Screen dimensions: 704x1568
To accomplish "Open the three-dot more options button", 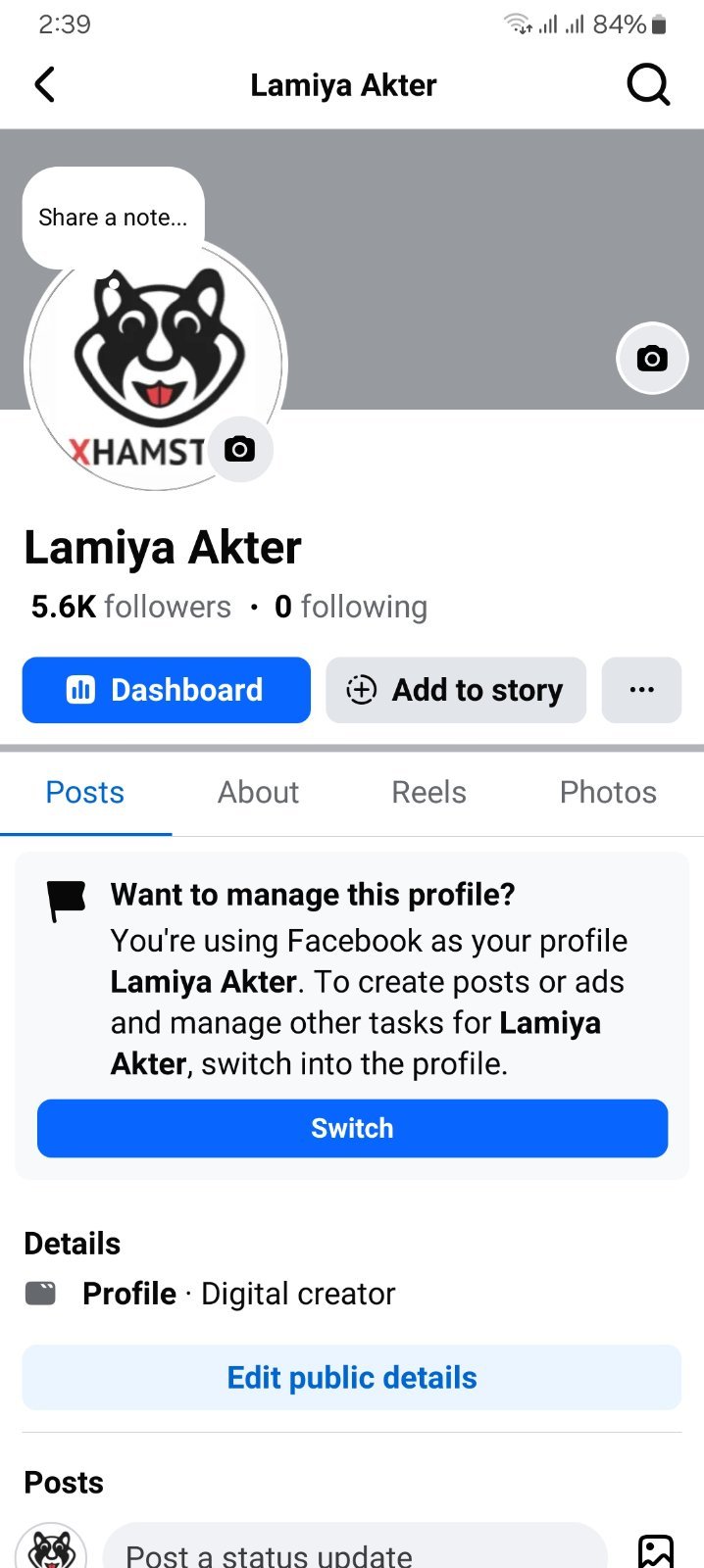I will coord(642,690).
